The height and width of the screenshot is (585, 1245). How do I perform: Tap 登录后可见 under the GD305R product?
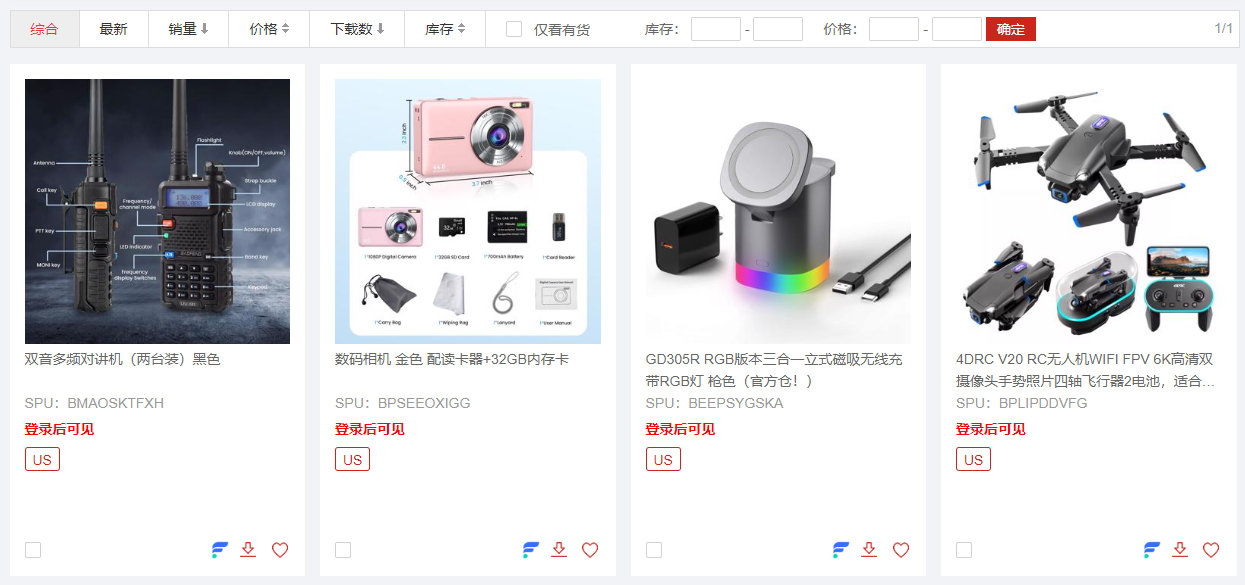[x=680, y=429]
